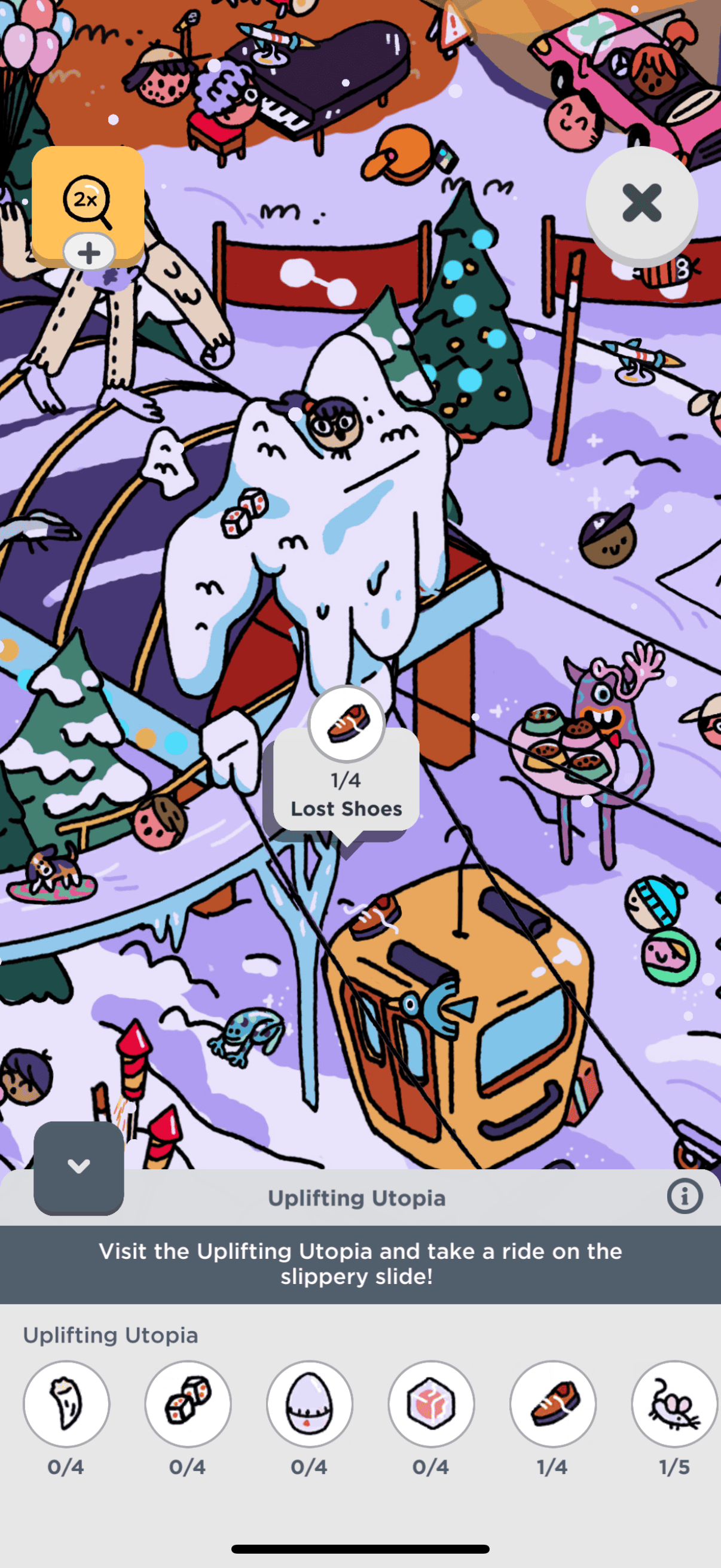
Task: Open the info icon for Uplifting Utopia
Action: 685,1197
